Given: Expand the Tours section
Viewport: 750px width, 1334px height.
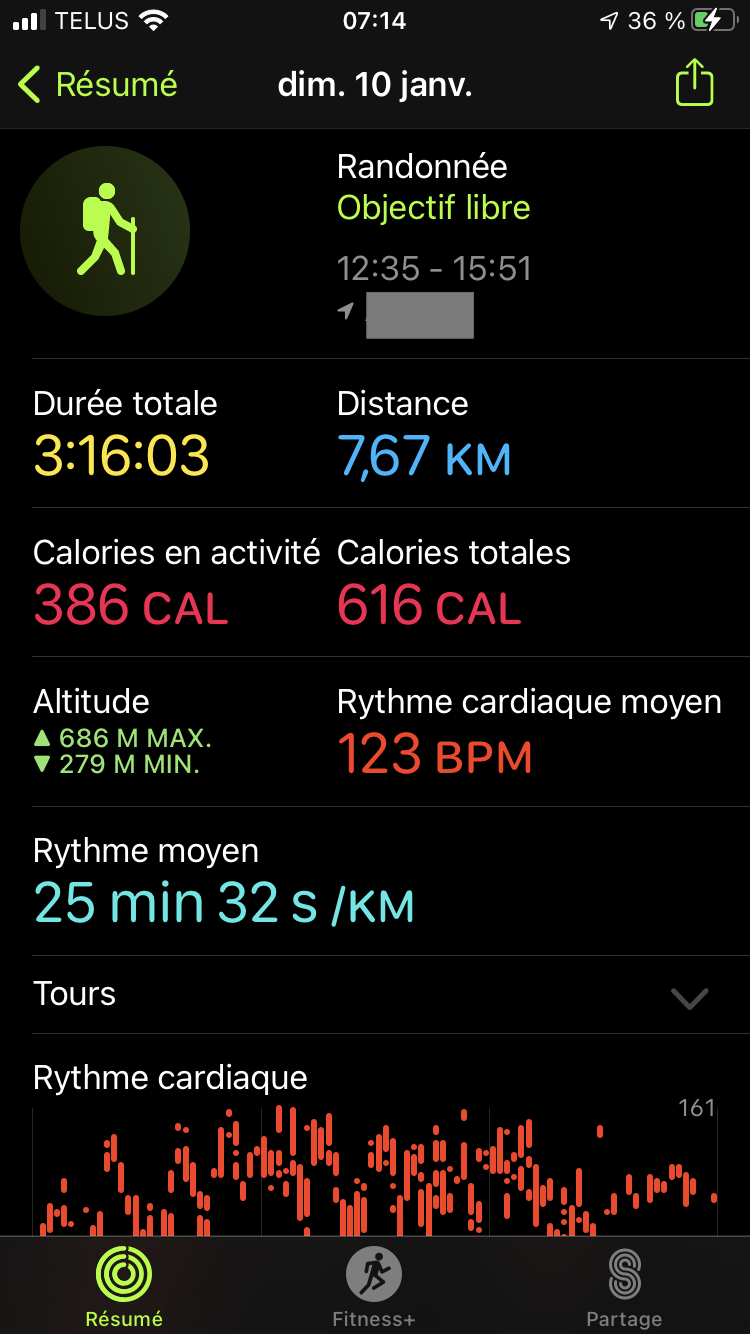Looking at the screenshot, I should coord(689,997).
